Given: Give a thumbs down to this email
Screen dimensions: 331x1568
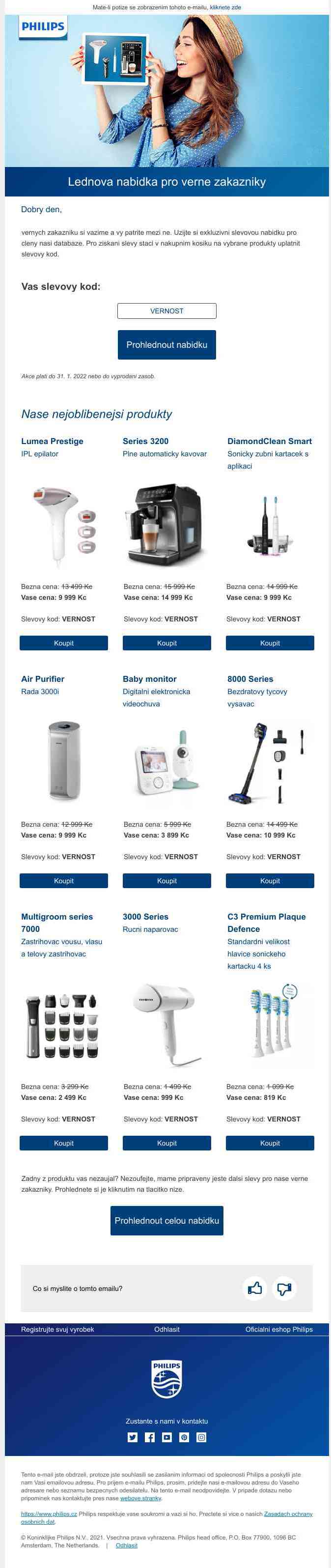Looking at the screenshot, I should [x=284, y=1288].
